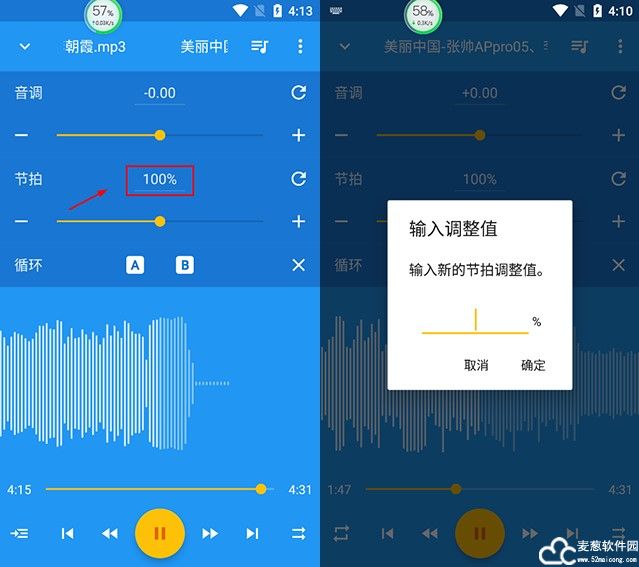Clear the A-B loop on 朝霞.mp3 player
The width and height of the screenshot is (639, 567).
coord(298,265)
